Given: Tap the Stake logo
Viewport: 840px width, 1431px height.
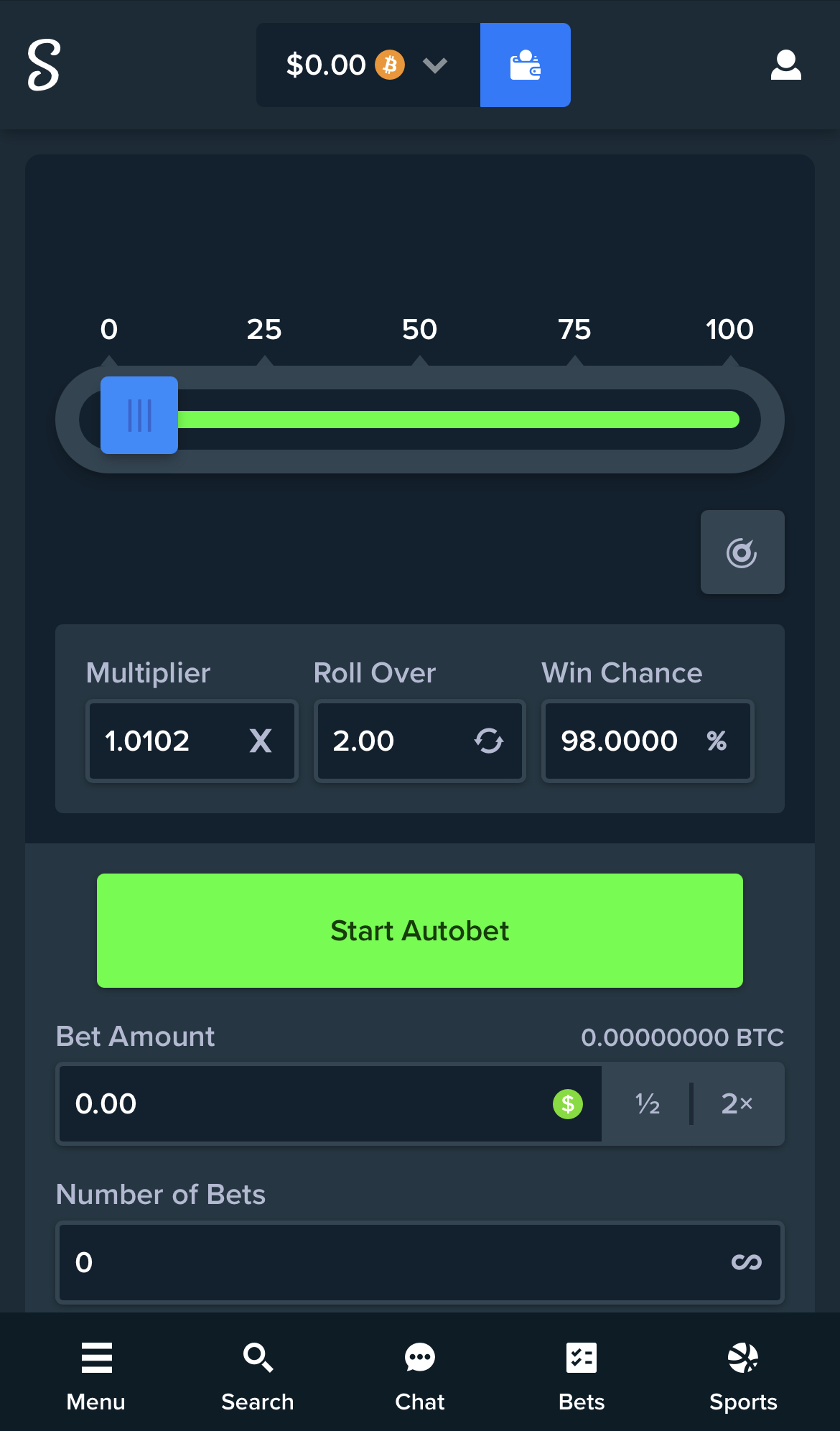Looking at the screenshot, I should click(44, 65).
